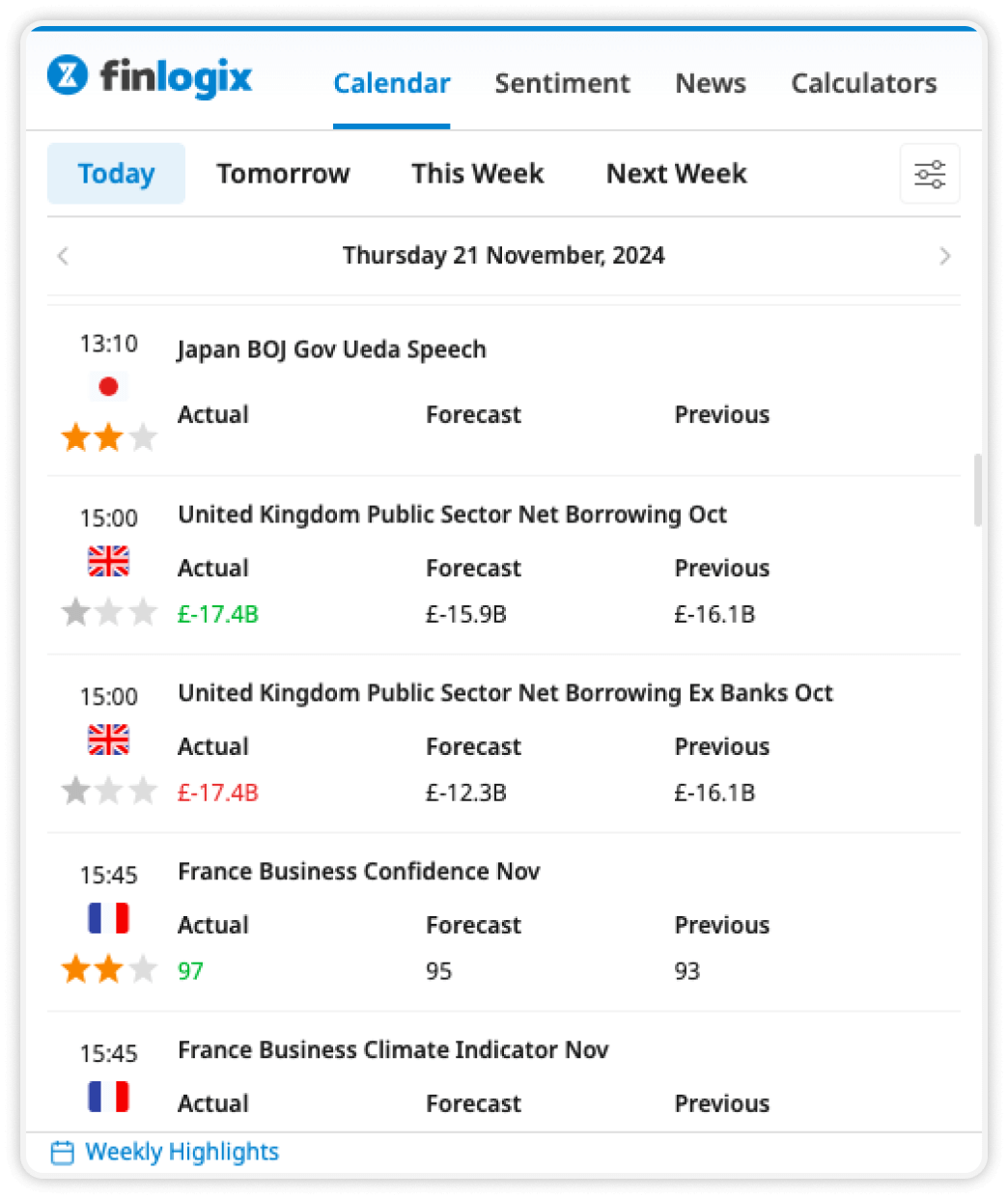The image size is (1008, 1199).
Task: Open the filter settings icon
Action: click(929, 174)
